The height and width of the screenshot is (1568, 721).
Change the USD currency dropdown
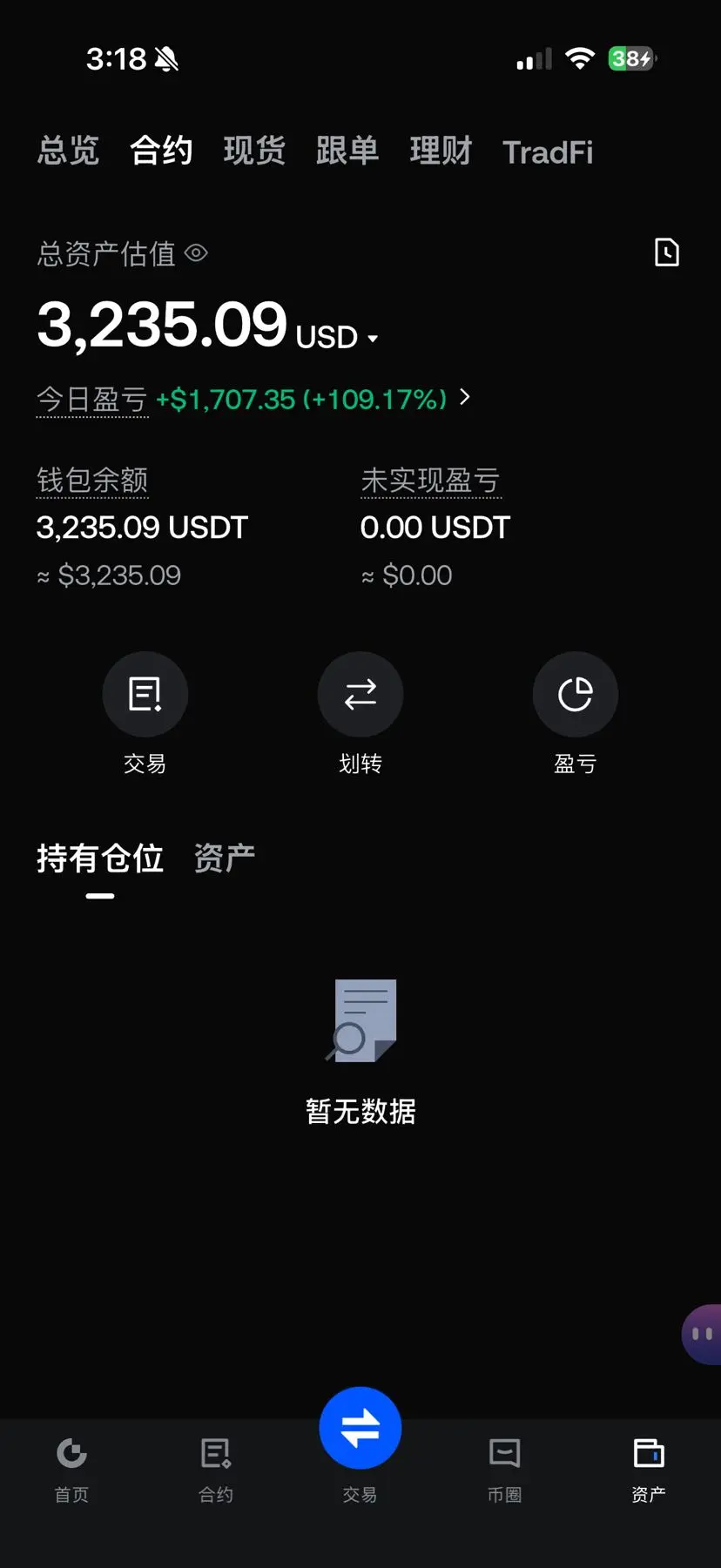[337, 337]
